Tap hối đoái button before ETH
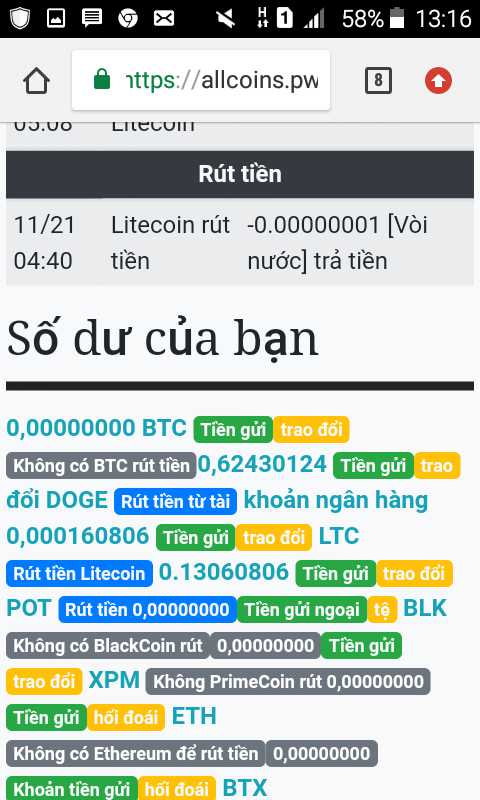This screenshot has width=480, height=800. pyautogui.click(x=125, y=717)
